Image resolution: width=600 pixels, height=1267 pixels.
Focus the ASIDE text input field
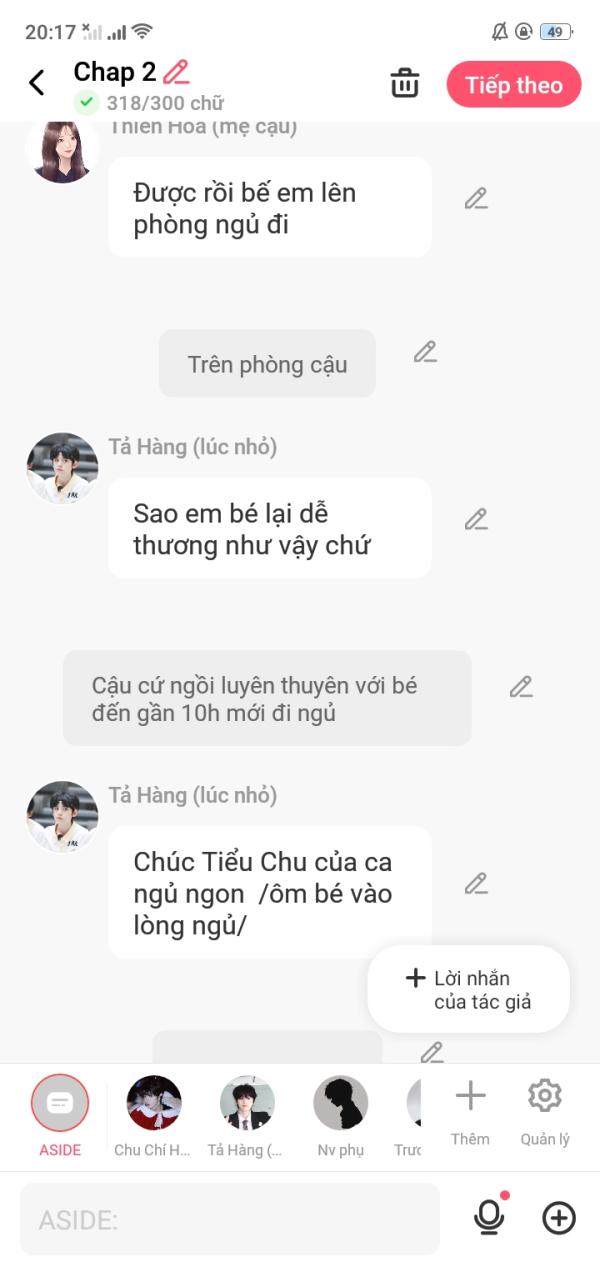[x=229, y=1219]
